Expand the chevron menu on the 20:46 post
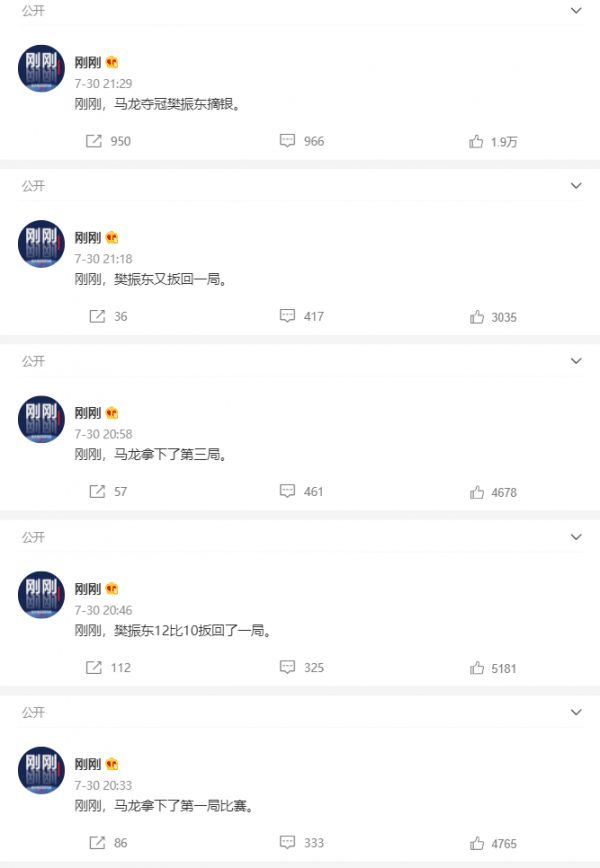The width and height of the screenshot is (600, 868). 576,536
